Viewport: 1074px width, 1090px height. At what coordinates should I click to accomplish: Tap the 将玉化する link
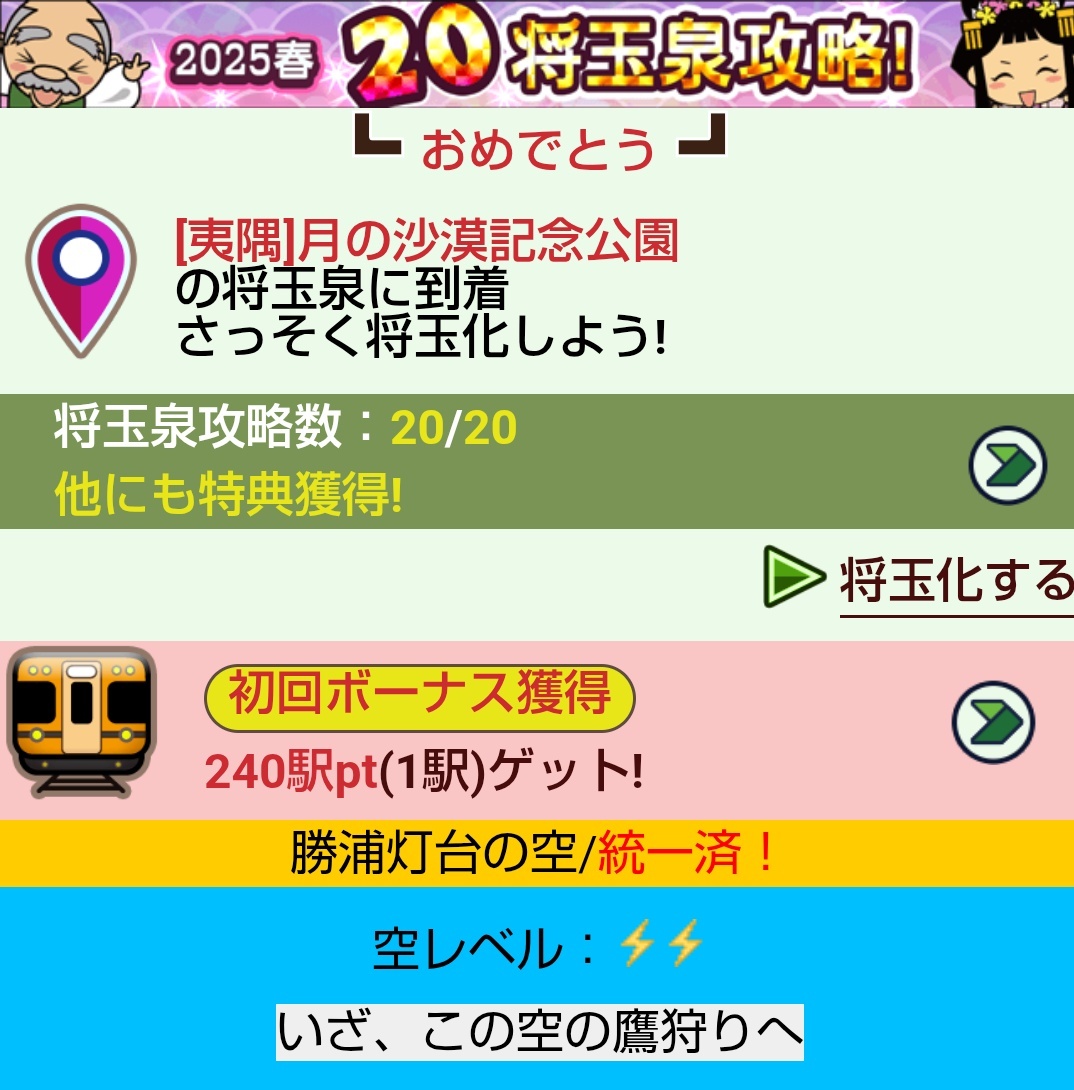pyautogui.click(x=955, y=582)
